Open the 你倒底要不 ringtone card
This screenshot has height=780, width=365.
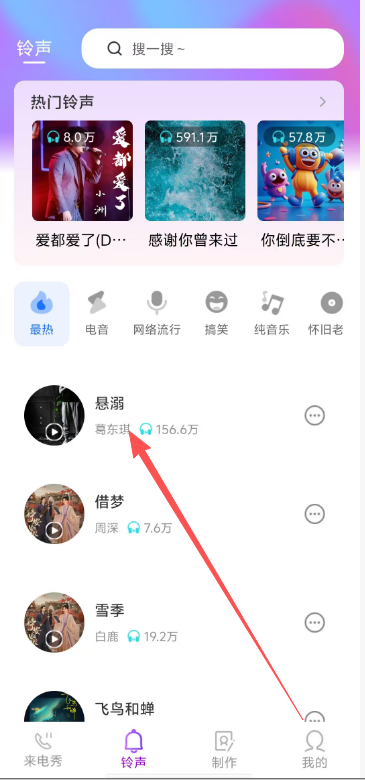pyautogui.click(x=301, y=185)
